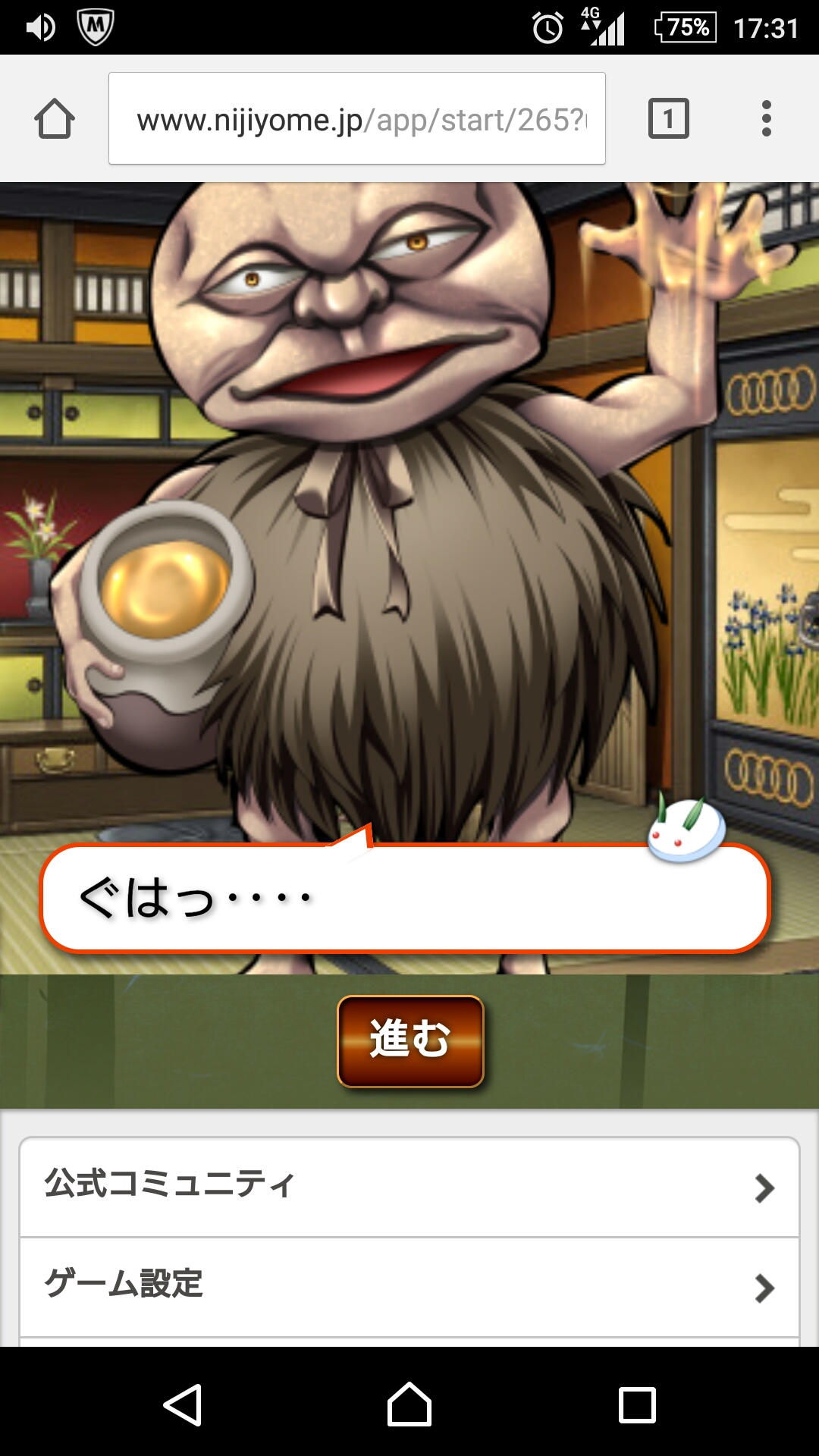Edit the nijiyome.jp URL address bar
819x1456 pixels.
(356, 119)
